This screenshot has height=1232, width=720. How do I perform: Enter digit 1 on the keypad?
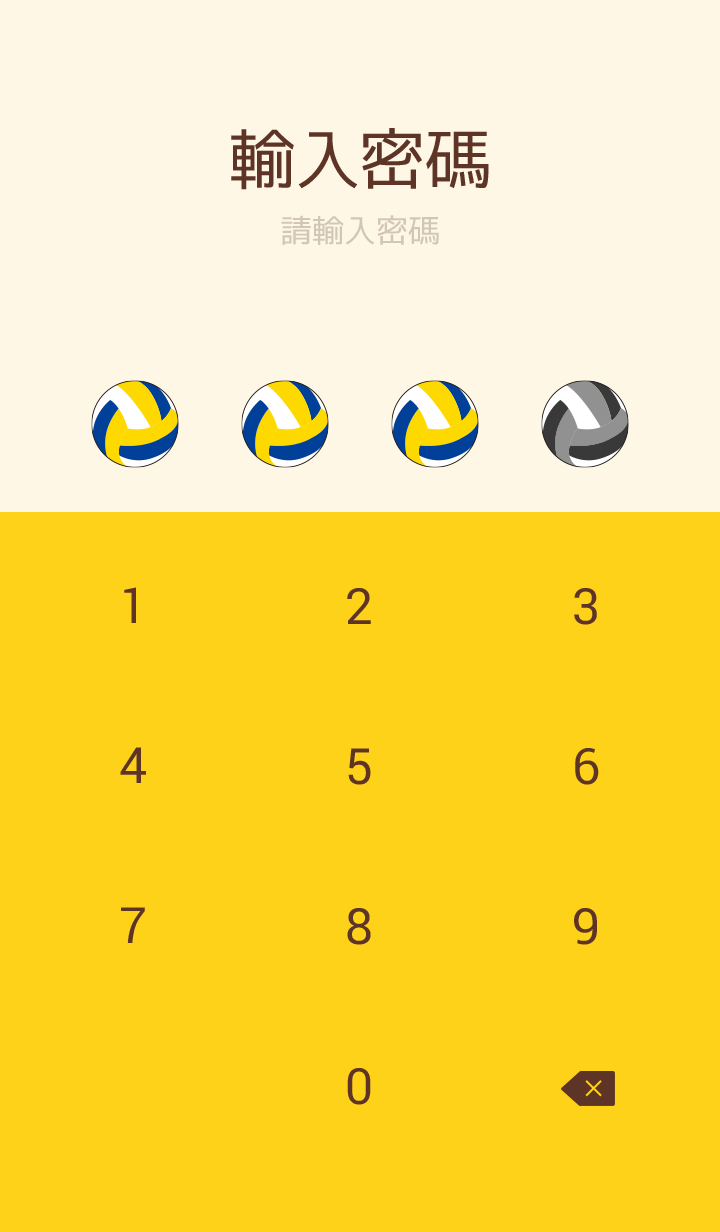tap(132, 607)
